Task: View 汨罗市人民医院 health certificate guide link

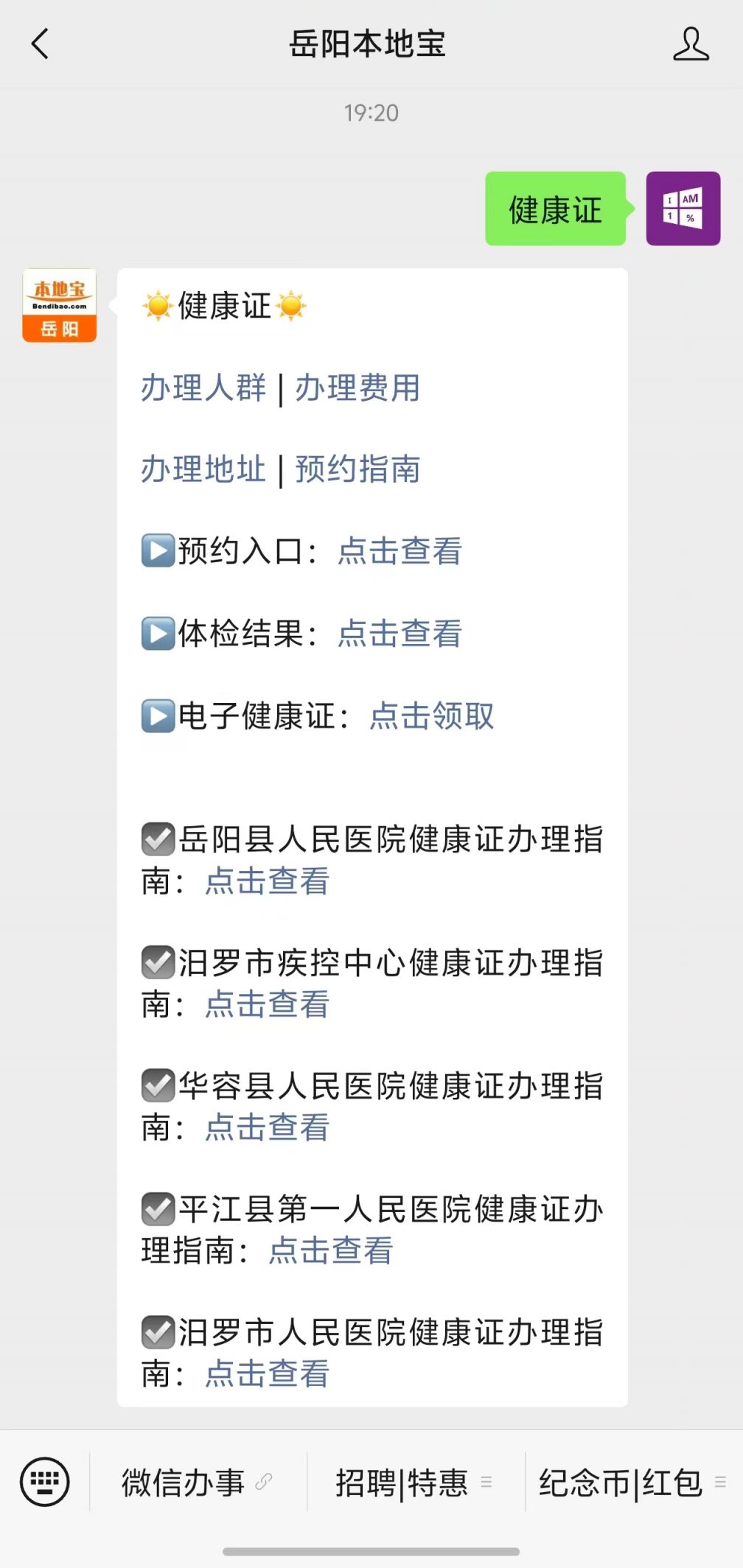Action: pos(267,1373)
